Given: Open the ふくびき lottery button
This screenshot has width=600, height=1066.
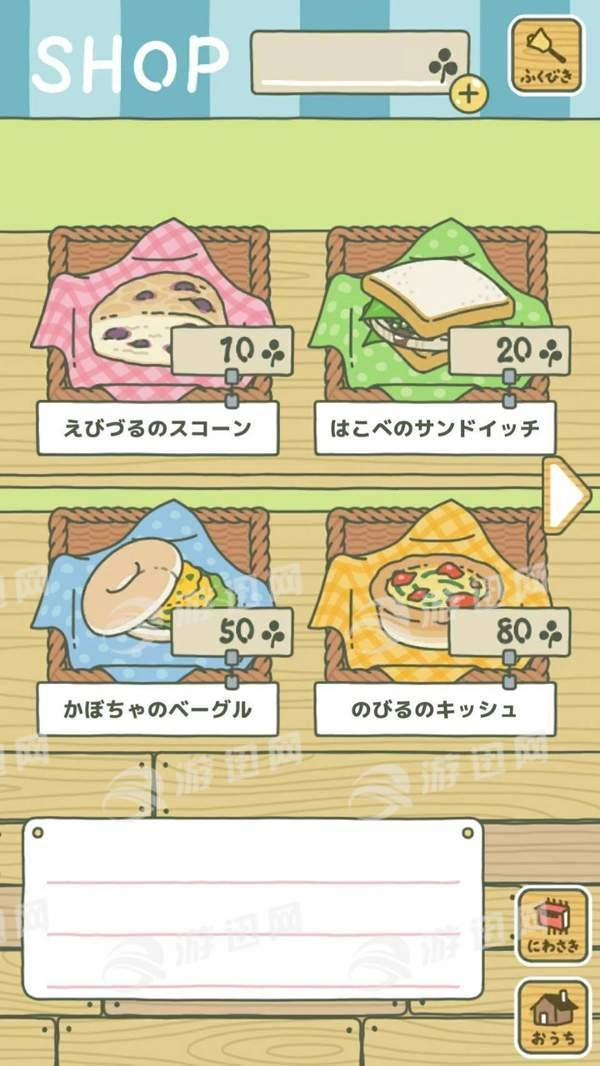Looking at the screenshot, I should click(x=546, y=56).
